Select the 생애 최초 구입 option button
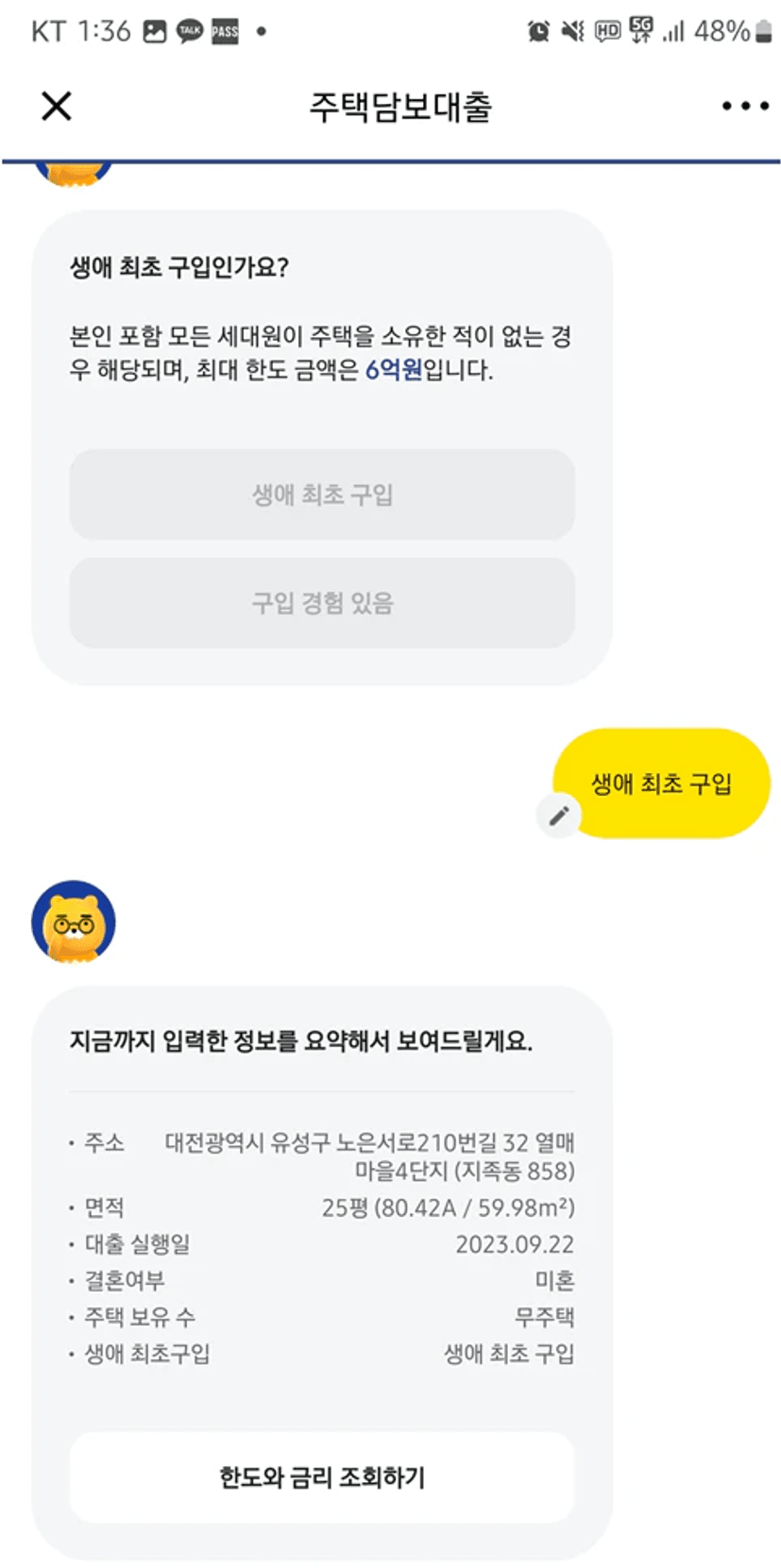Screen dimensions: 781x1568 point(322,495)
